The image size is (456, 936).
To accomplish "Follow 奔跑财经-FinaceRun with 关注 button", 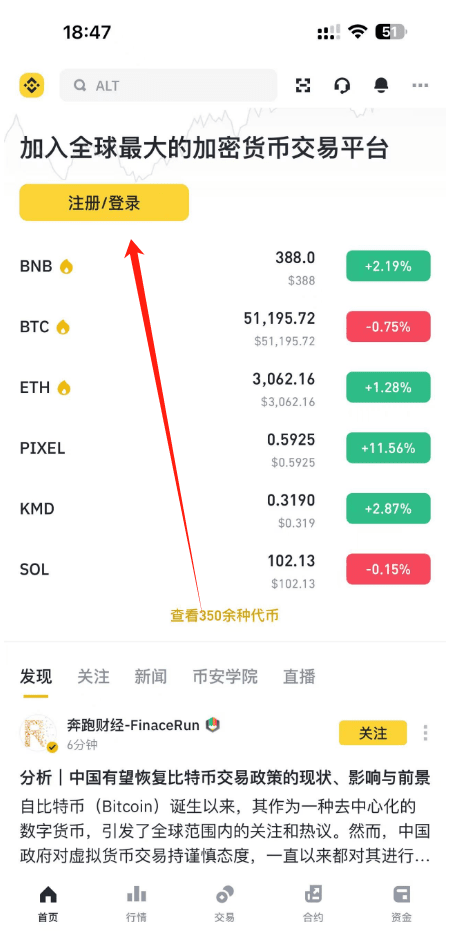I will pos(373,733).
